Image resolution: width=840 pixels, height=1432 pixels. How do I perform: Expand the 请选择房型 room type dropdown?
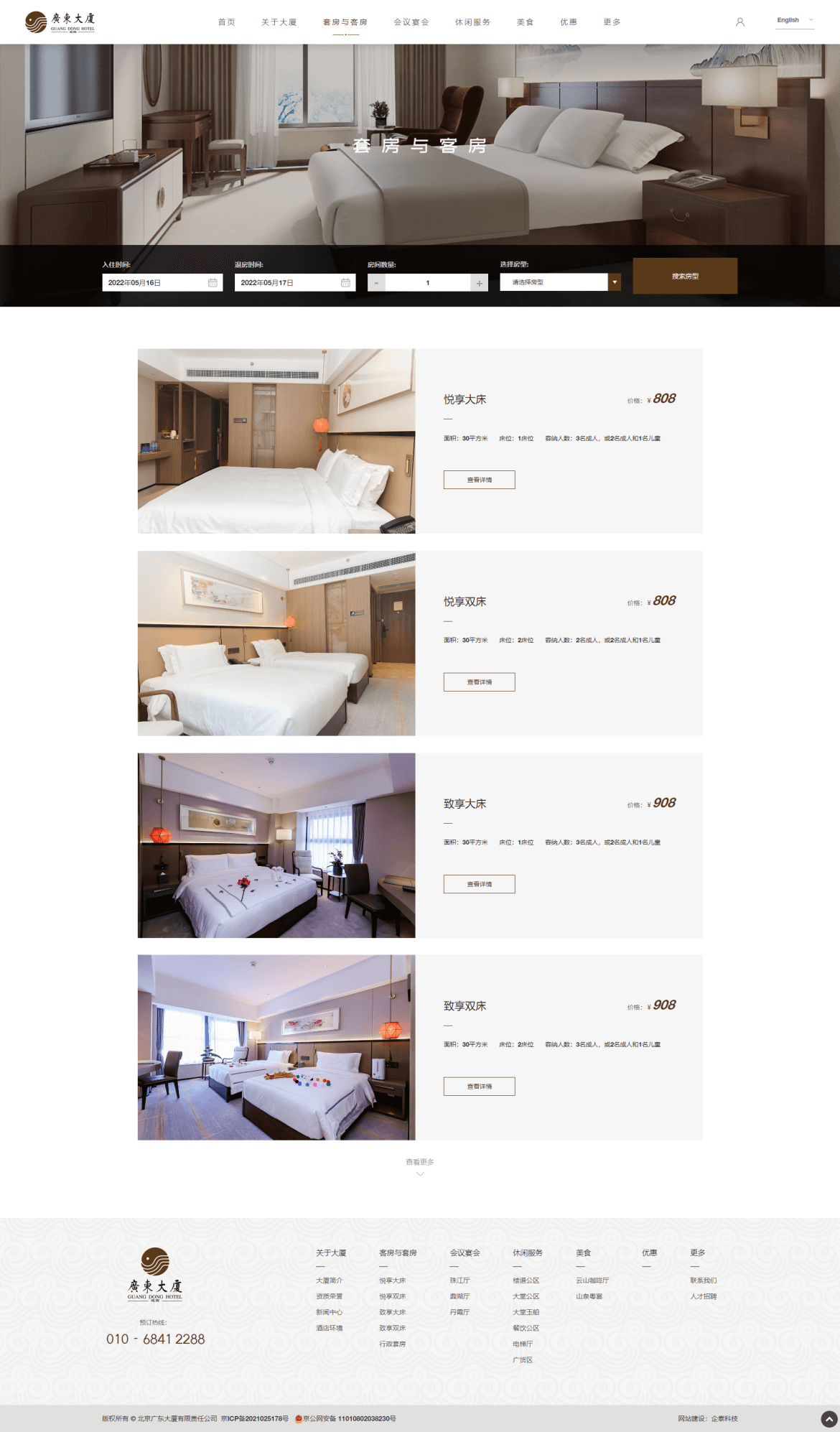click(560, 282)
